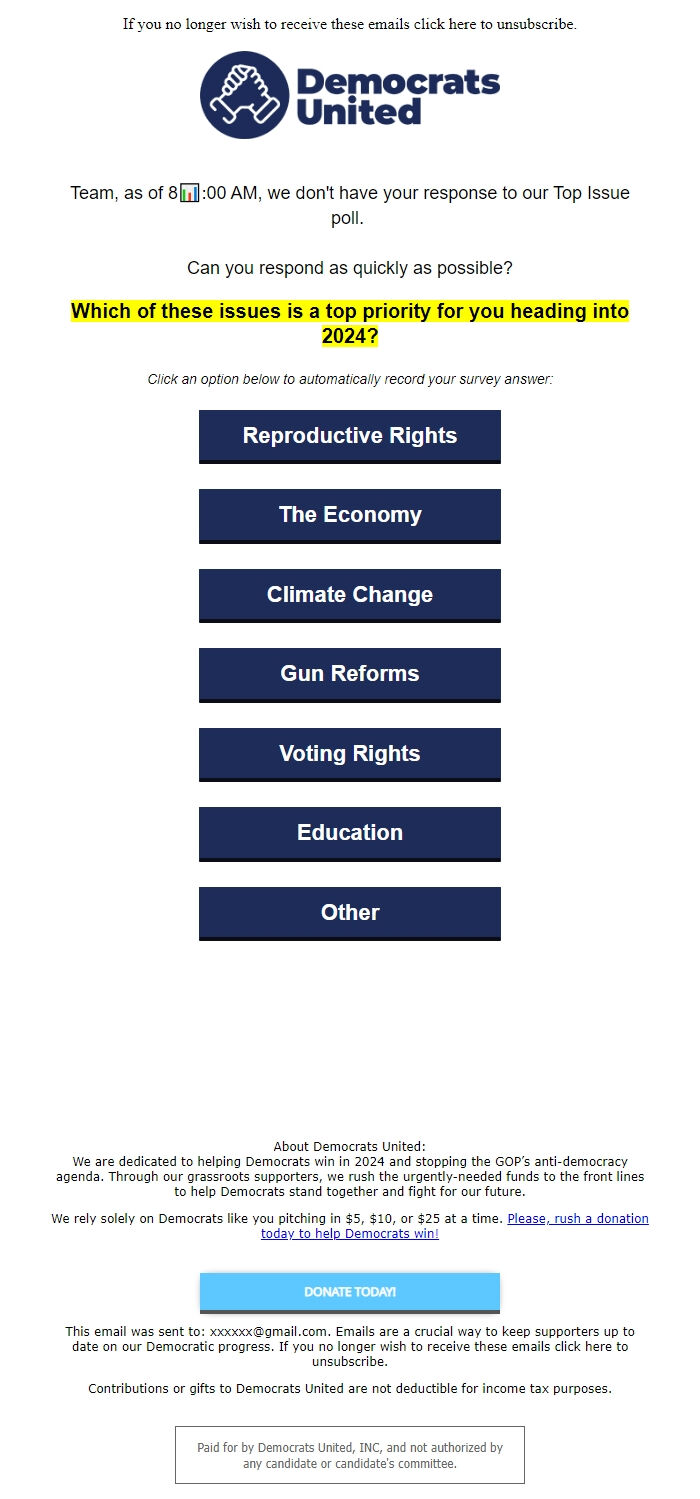Pick the Climate Change option
This screenshot has width=700, height=1499.
(x=349, y=595)
